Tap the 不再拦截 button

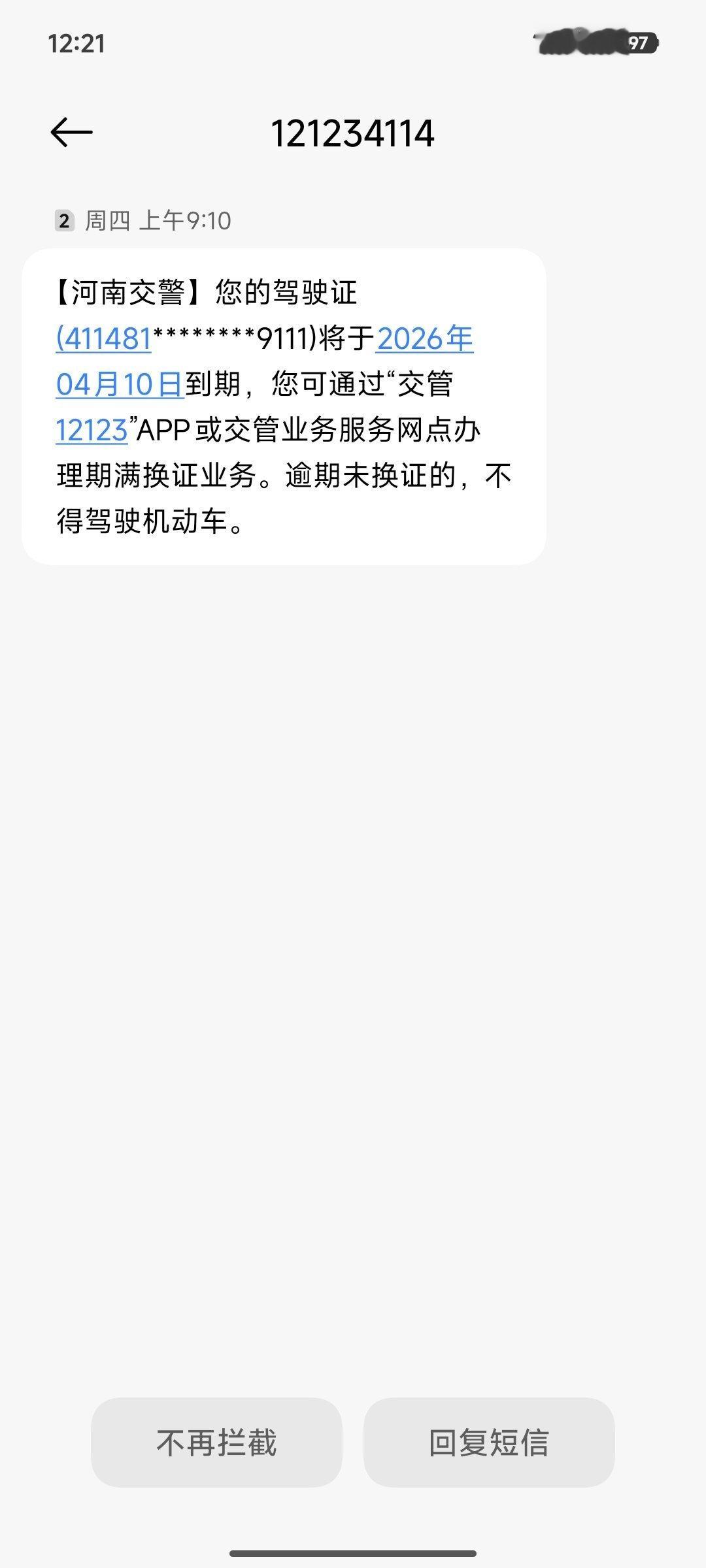click(216, 1442)
